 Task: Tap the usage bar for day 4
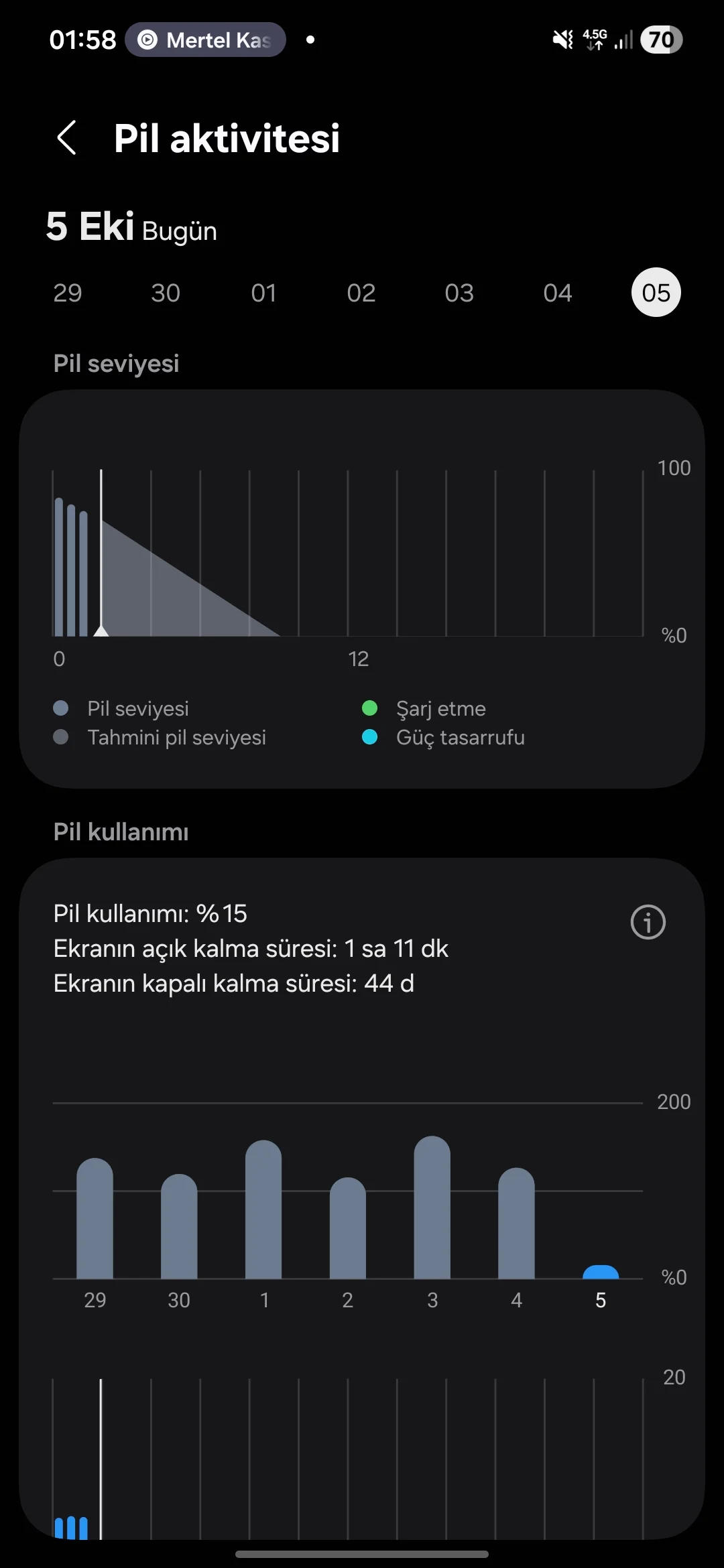516,1224
